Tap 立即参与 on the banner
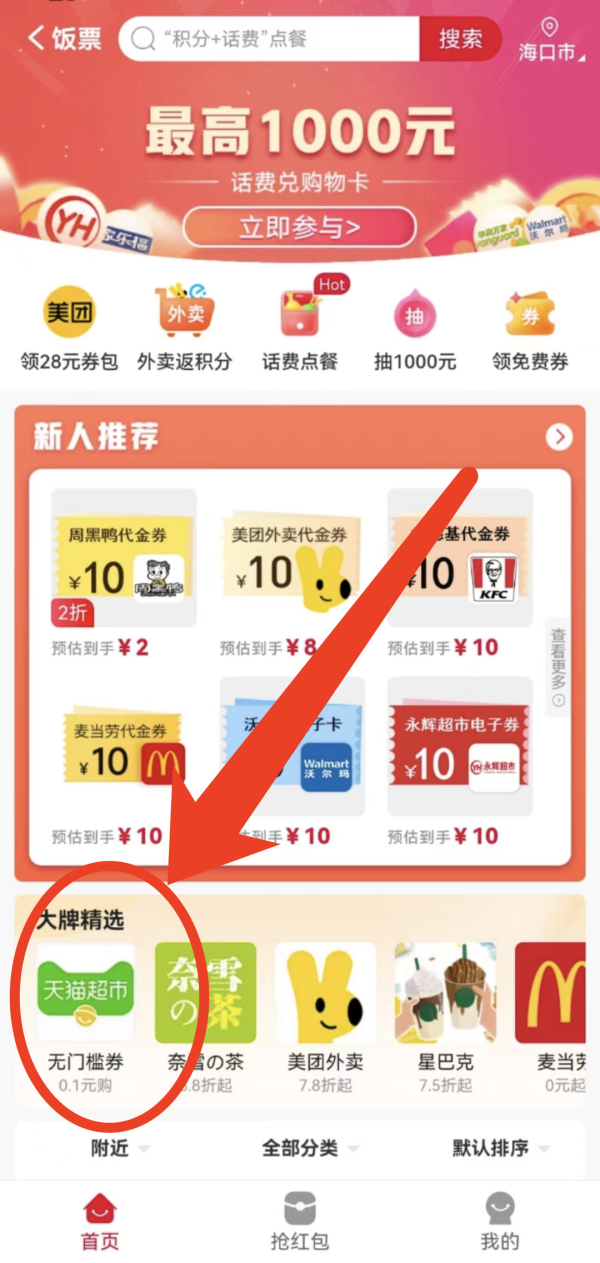The image size is (600, 1263). (x=299, y=227)
